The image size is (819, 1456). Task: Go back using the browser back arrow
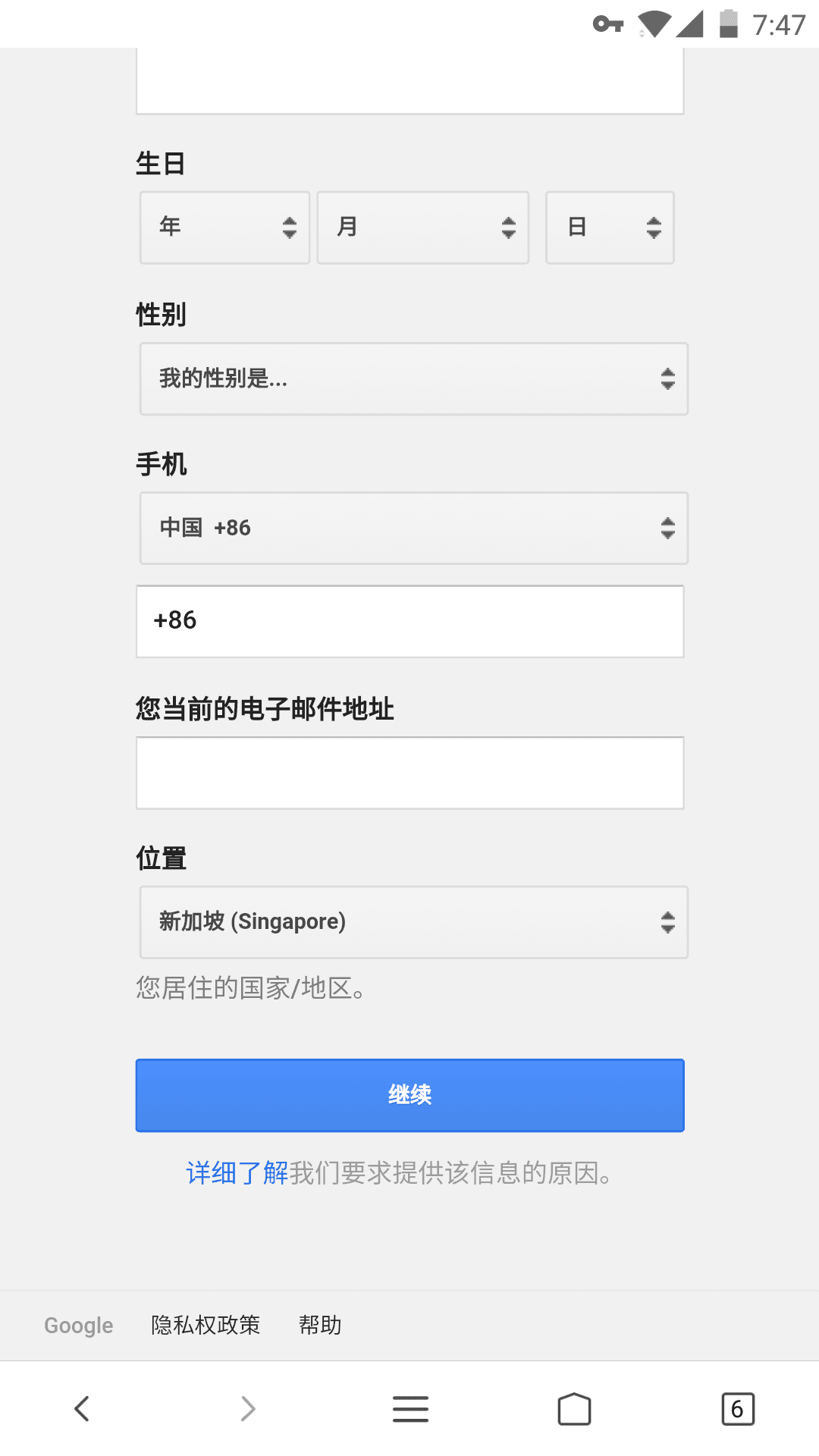pos(82,1409)
